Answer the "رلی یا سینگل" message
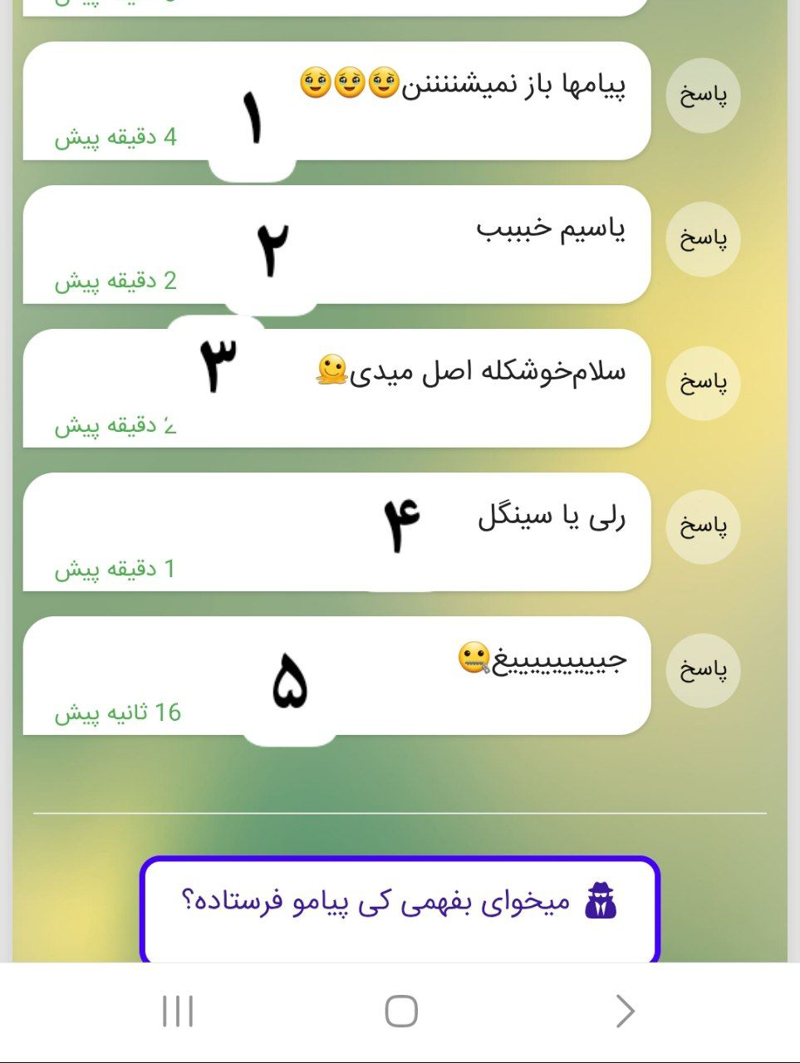800x1063 pixels. coord(703,527)
